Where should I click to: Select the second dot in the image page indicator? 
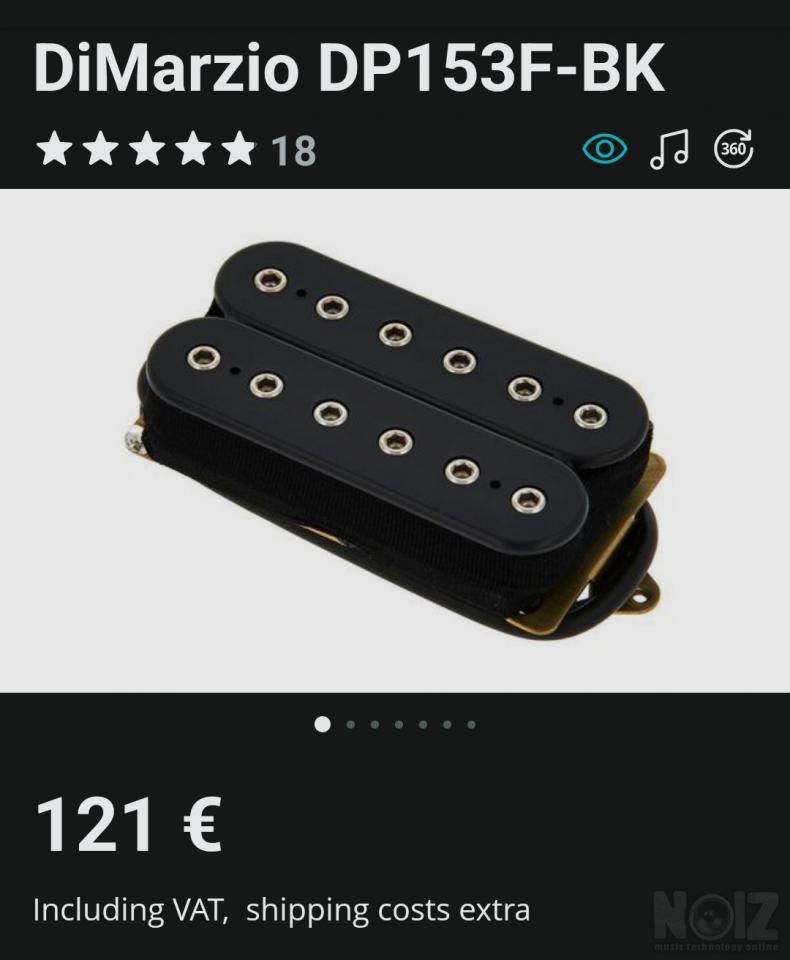point(351,725)
